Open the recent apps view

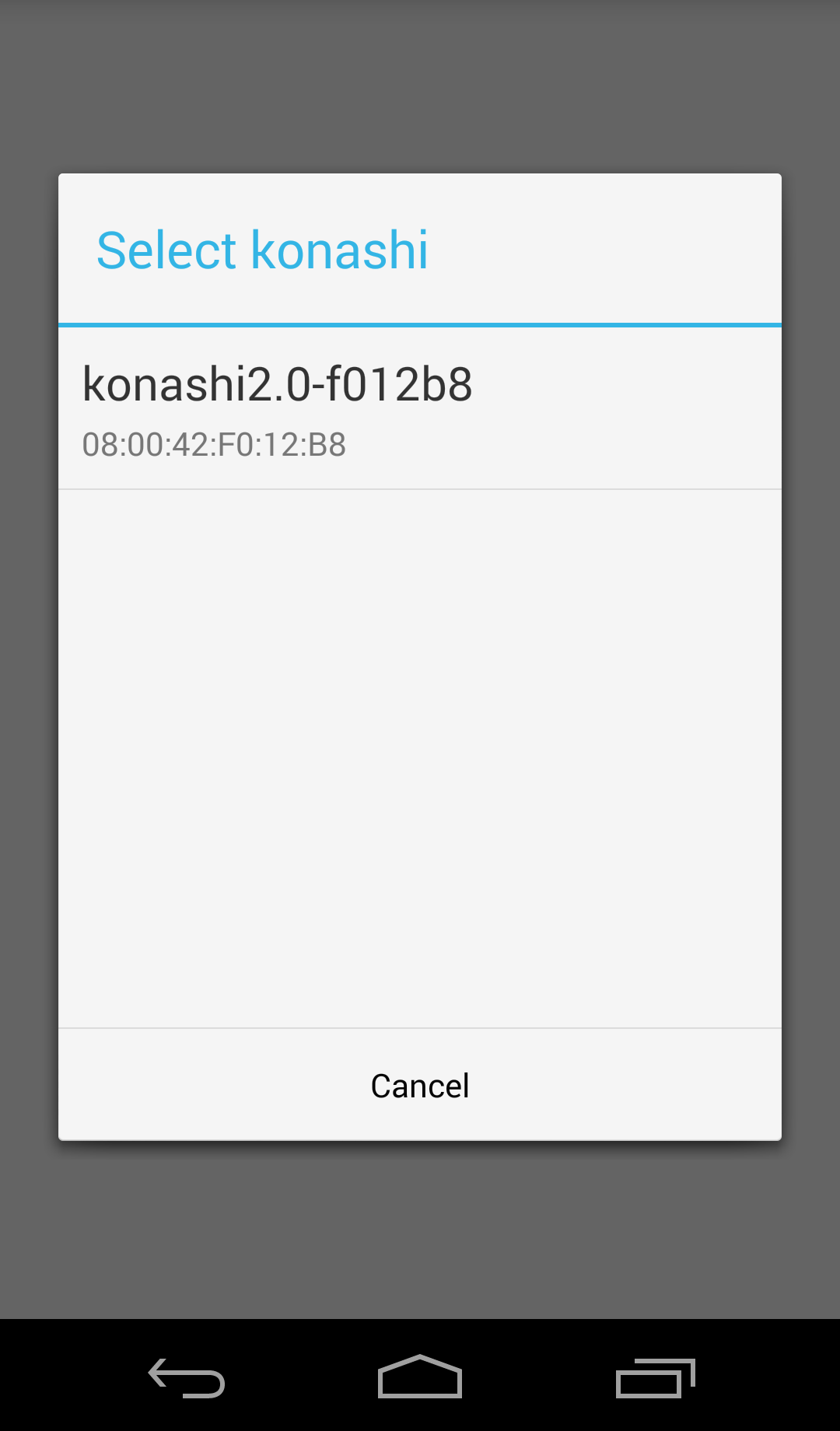pos(655,1377)
